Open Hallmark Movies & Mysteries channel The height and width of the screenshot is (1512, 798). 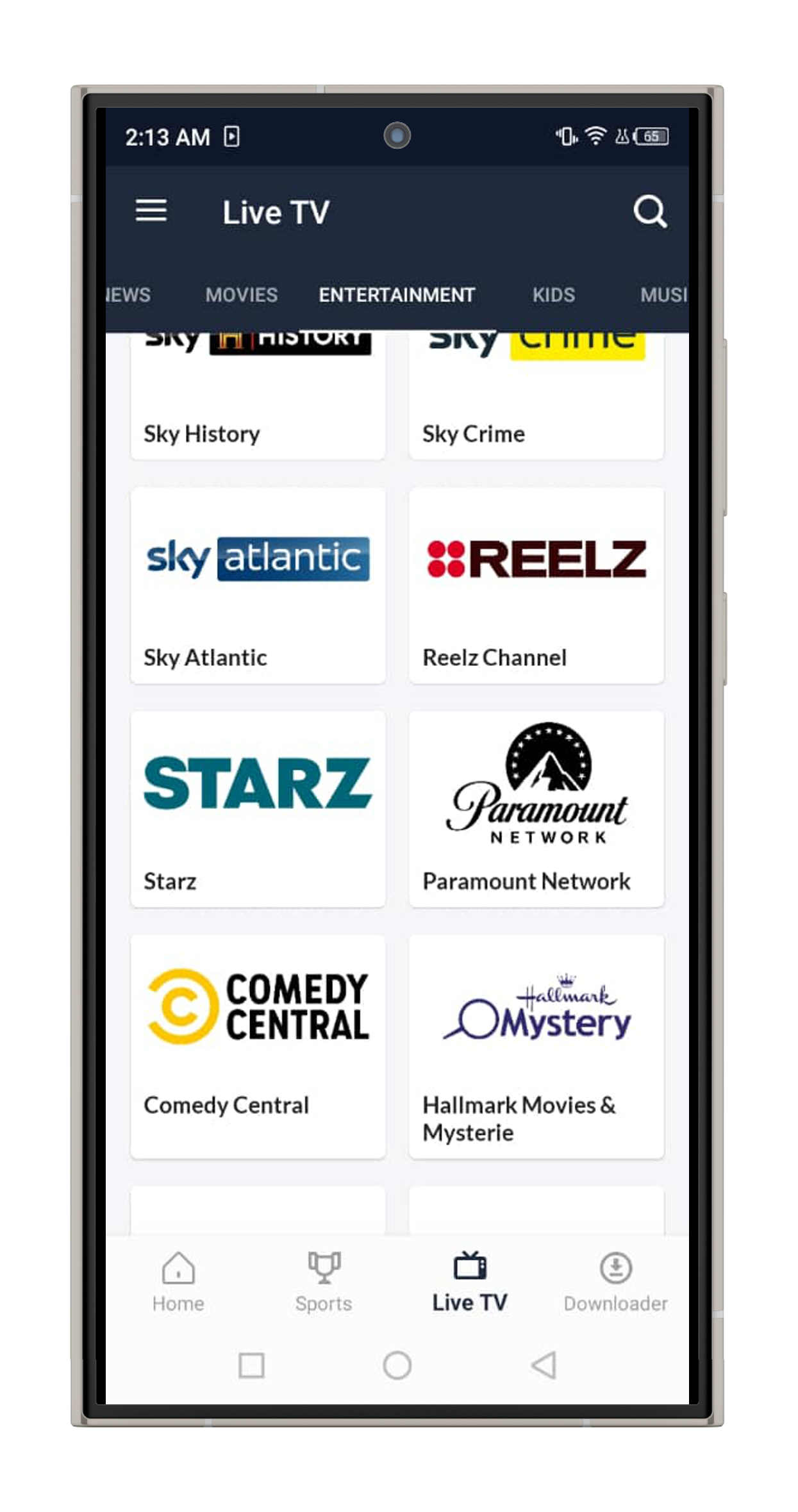(x=536, y=1045)
